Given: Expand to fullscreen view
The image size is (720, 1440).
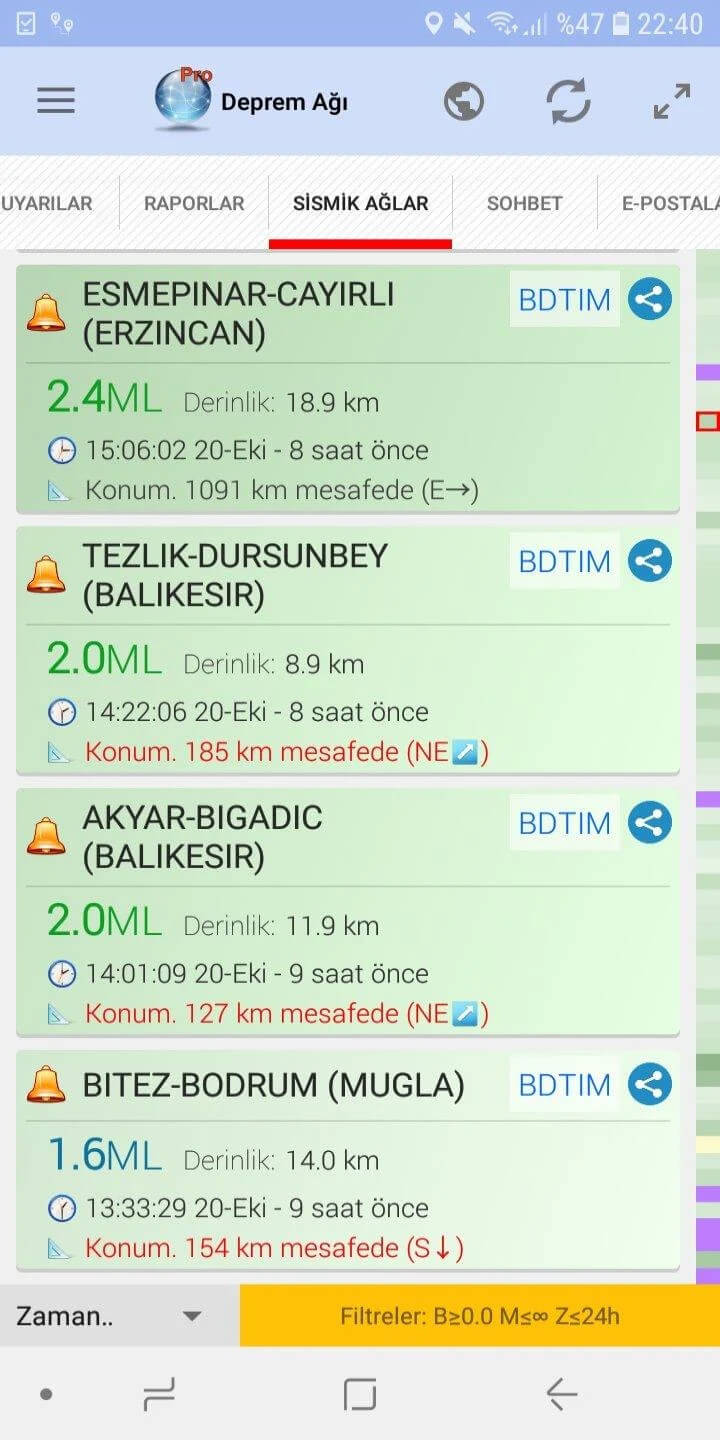Looking at the screenshot, I should [x=672, y=101].
